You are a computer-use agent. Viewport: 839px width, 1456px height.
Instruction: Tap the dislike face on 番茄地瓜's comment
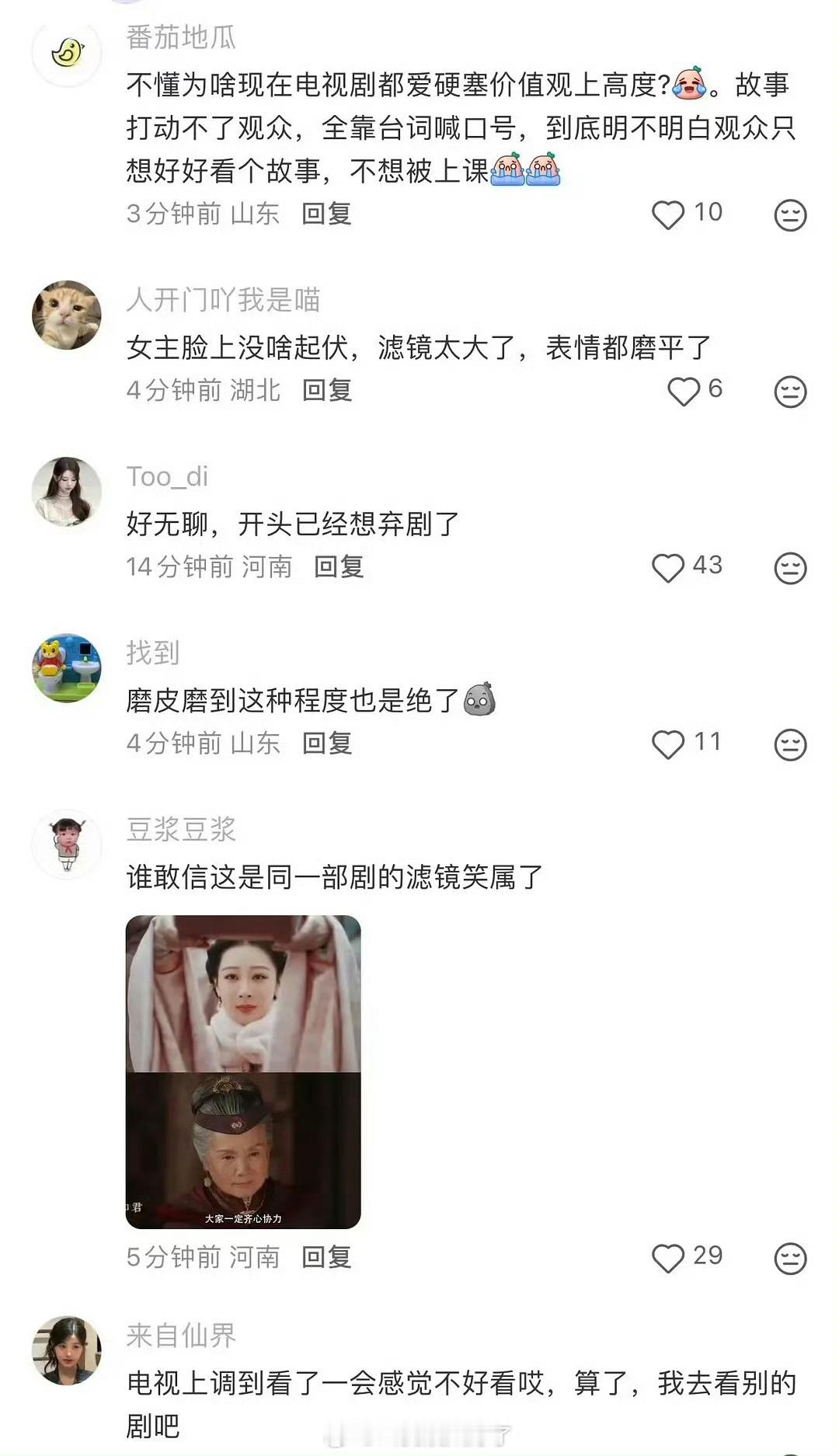pos(790,215)
